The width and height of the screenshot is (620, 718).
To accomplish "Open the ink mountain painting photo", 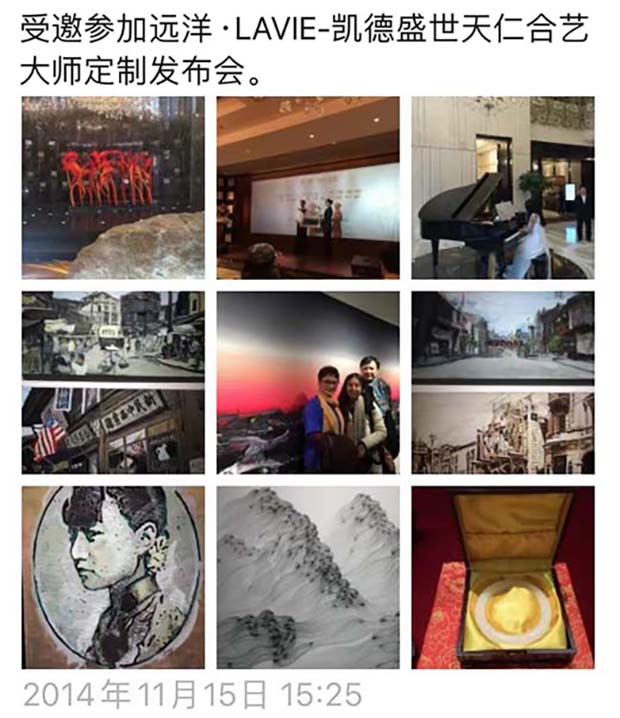I will tap(308, 577).
